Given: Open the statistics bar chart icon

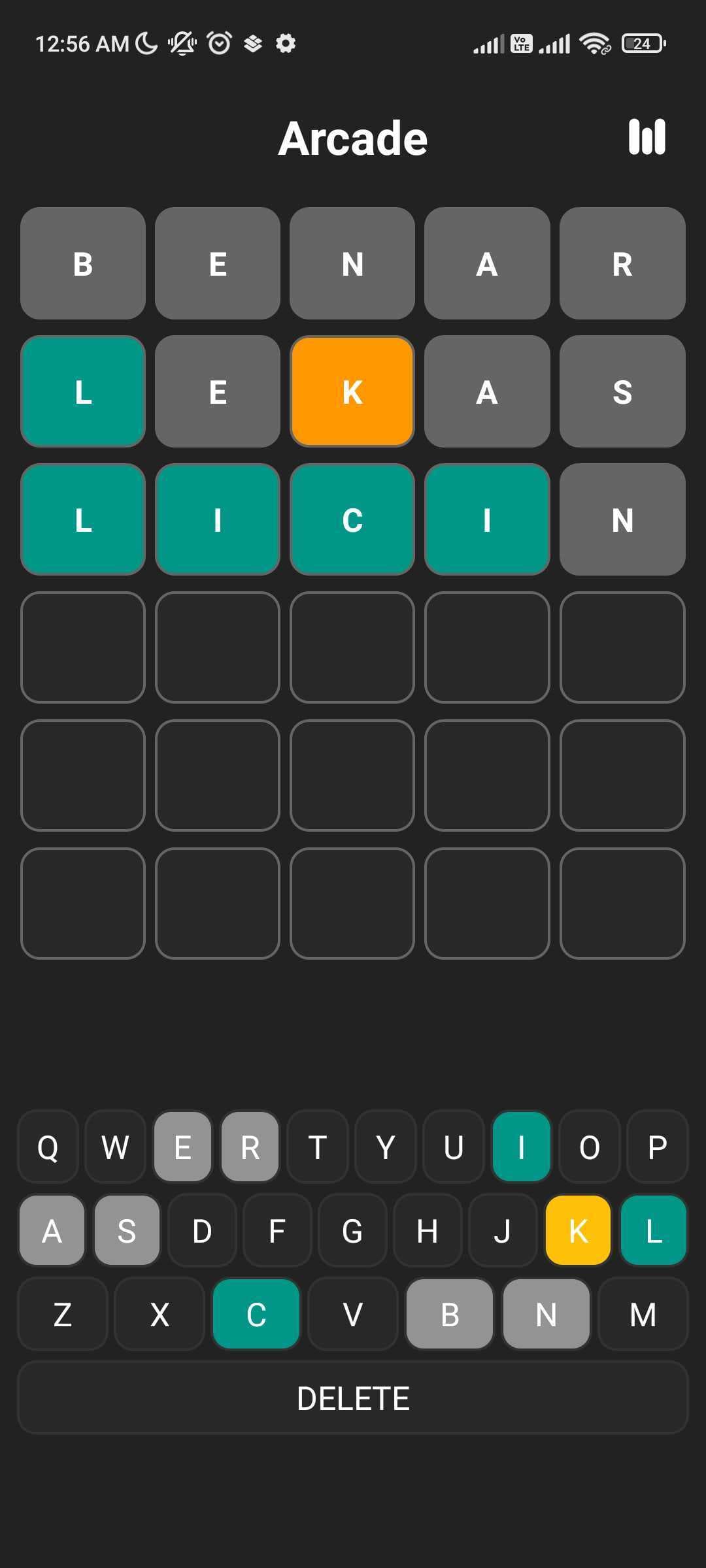Looking at the screenshot, I should 647,137.
